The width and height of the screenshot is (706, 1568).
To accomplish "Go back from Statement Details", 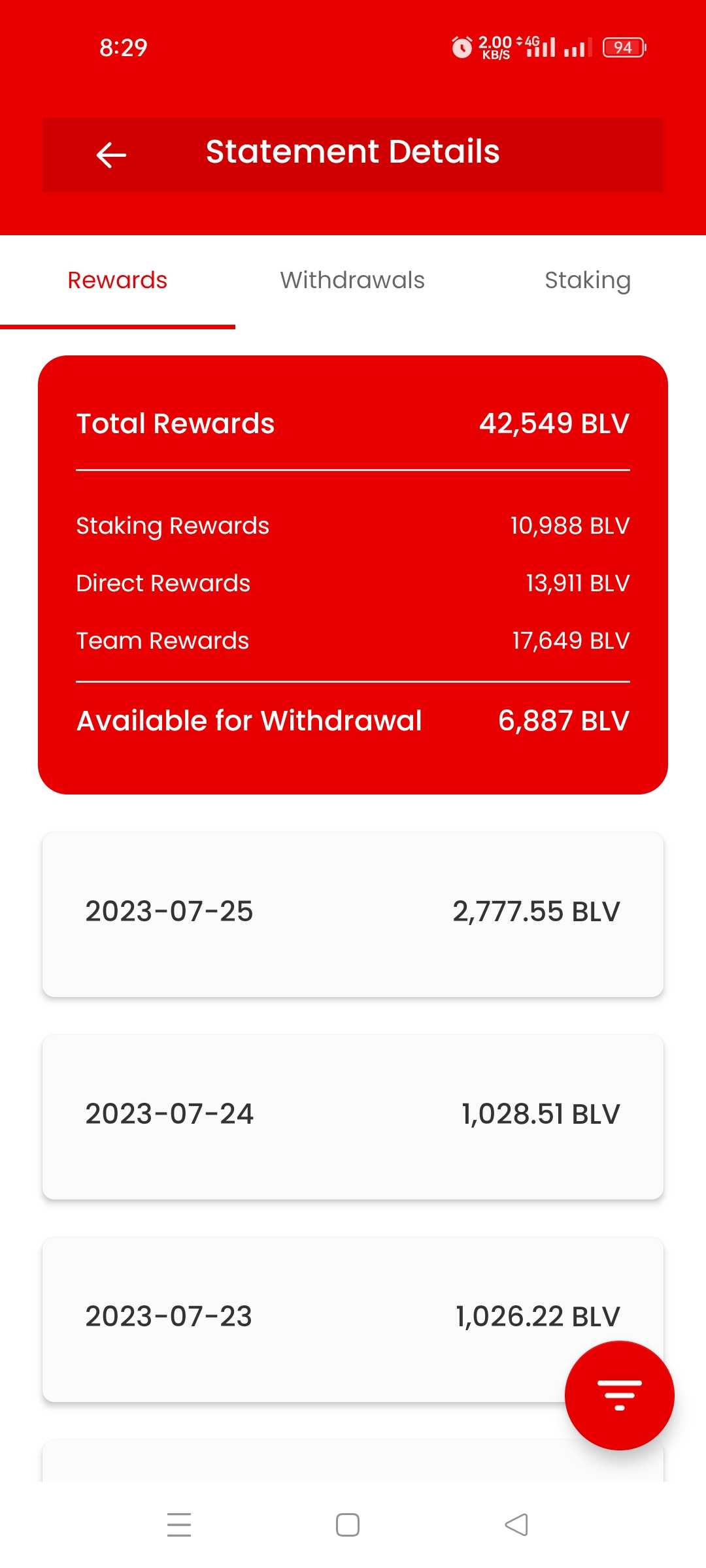I will click(x=111, y=155).
